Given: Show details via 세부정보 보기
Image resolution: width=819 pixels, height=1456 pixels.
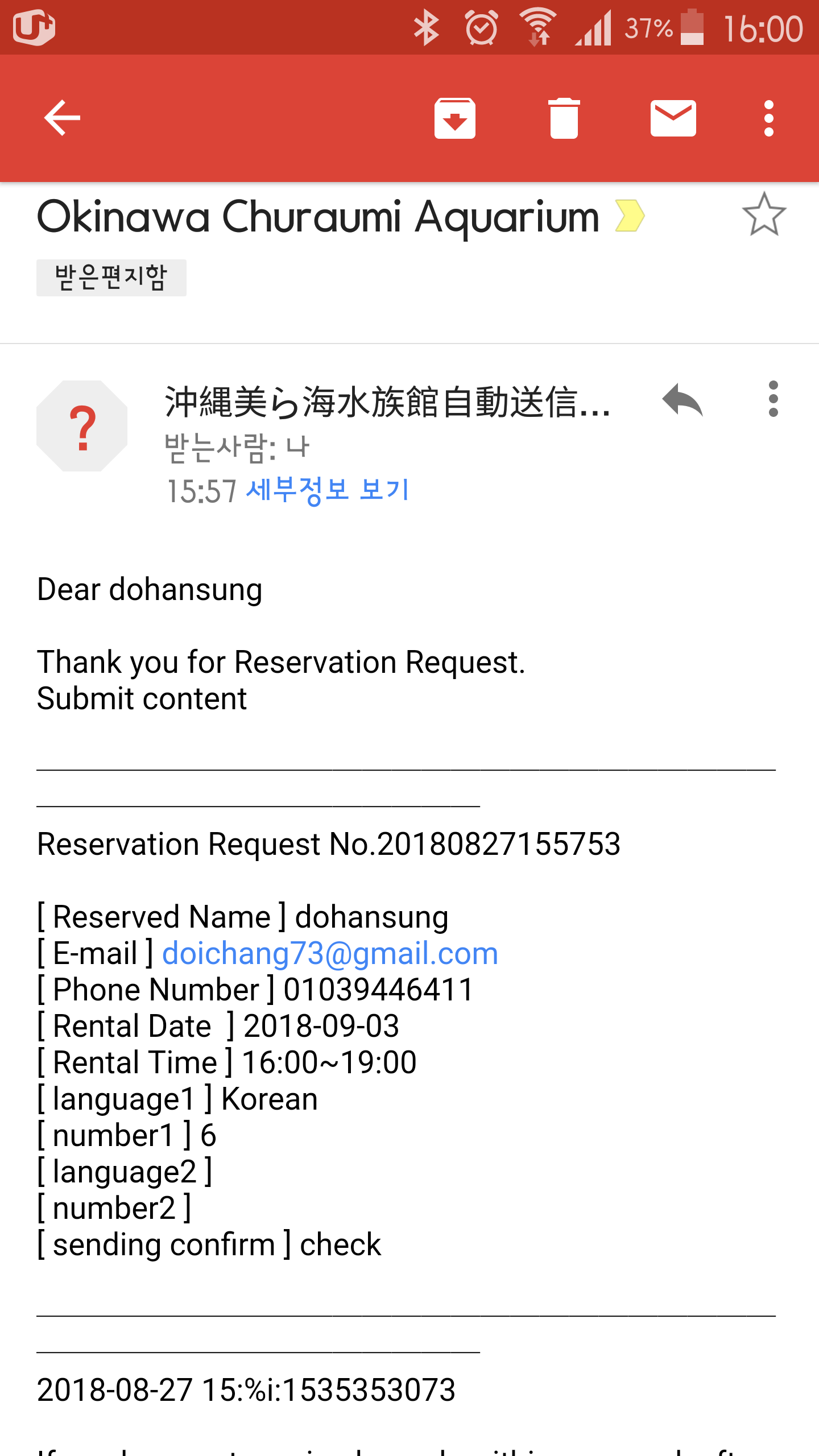Looking at the screenshot, I should 328,490.
